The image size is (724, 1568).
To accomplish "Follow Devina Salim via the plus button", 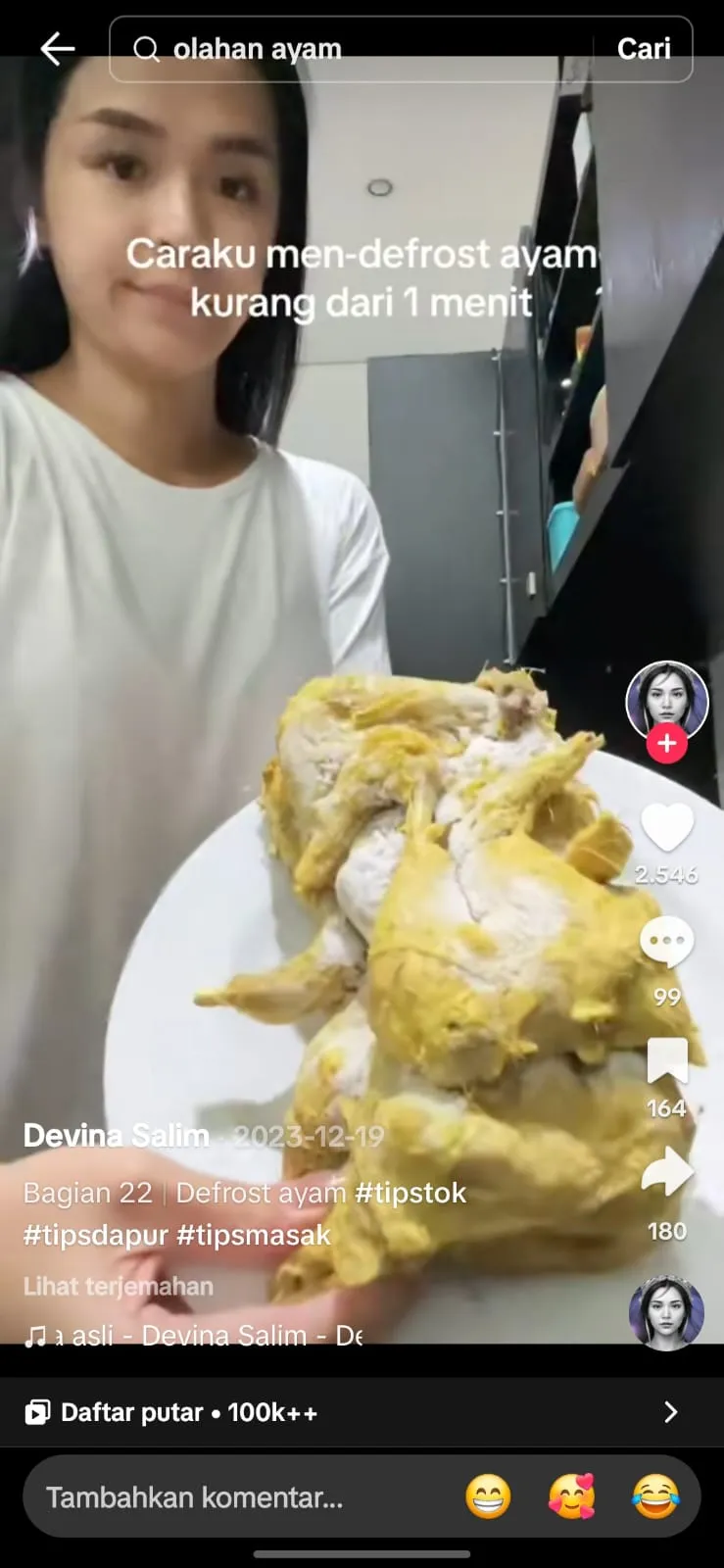I will [x=667, y=742].
